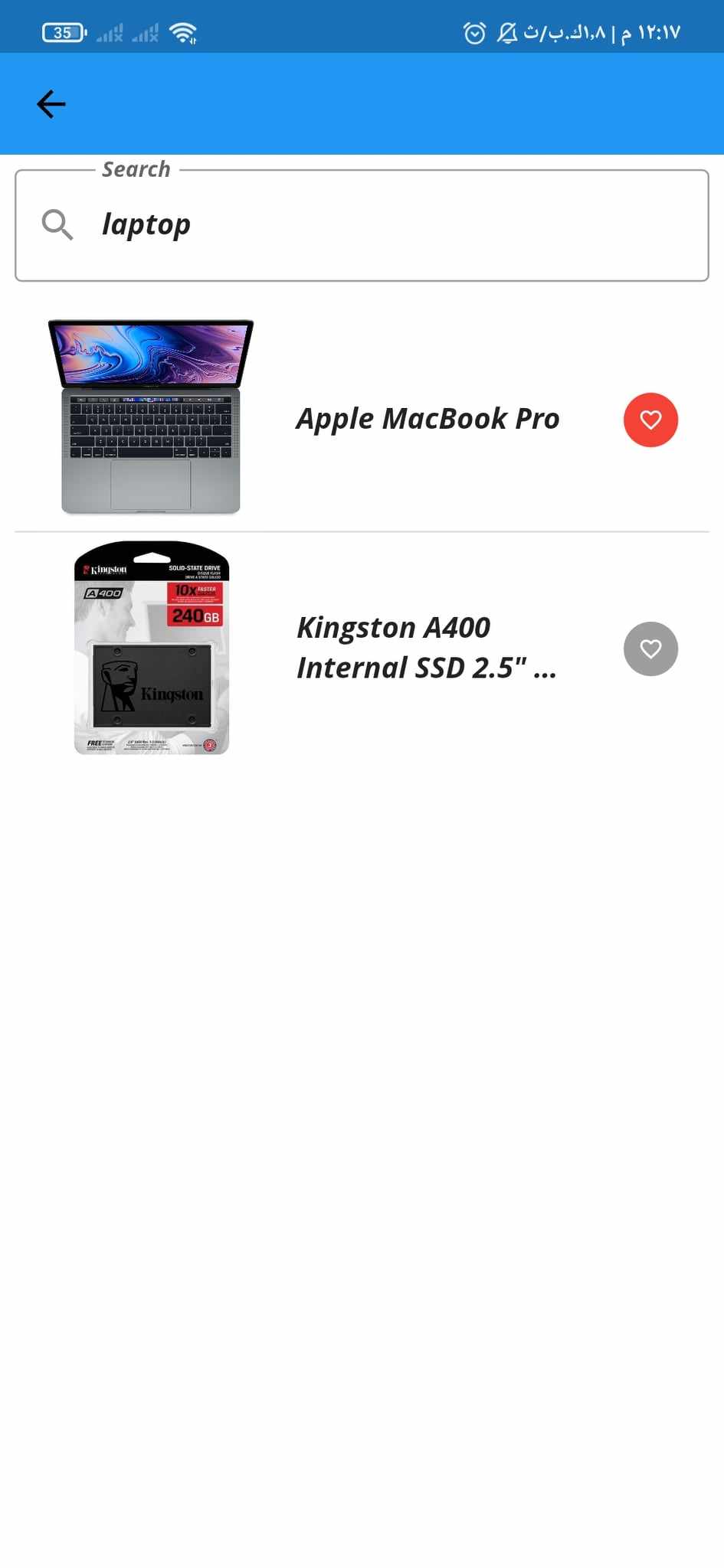Favorite the Kingston A400 SSD with heart

[x=650, y=648]
